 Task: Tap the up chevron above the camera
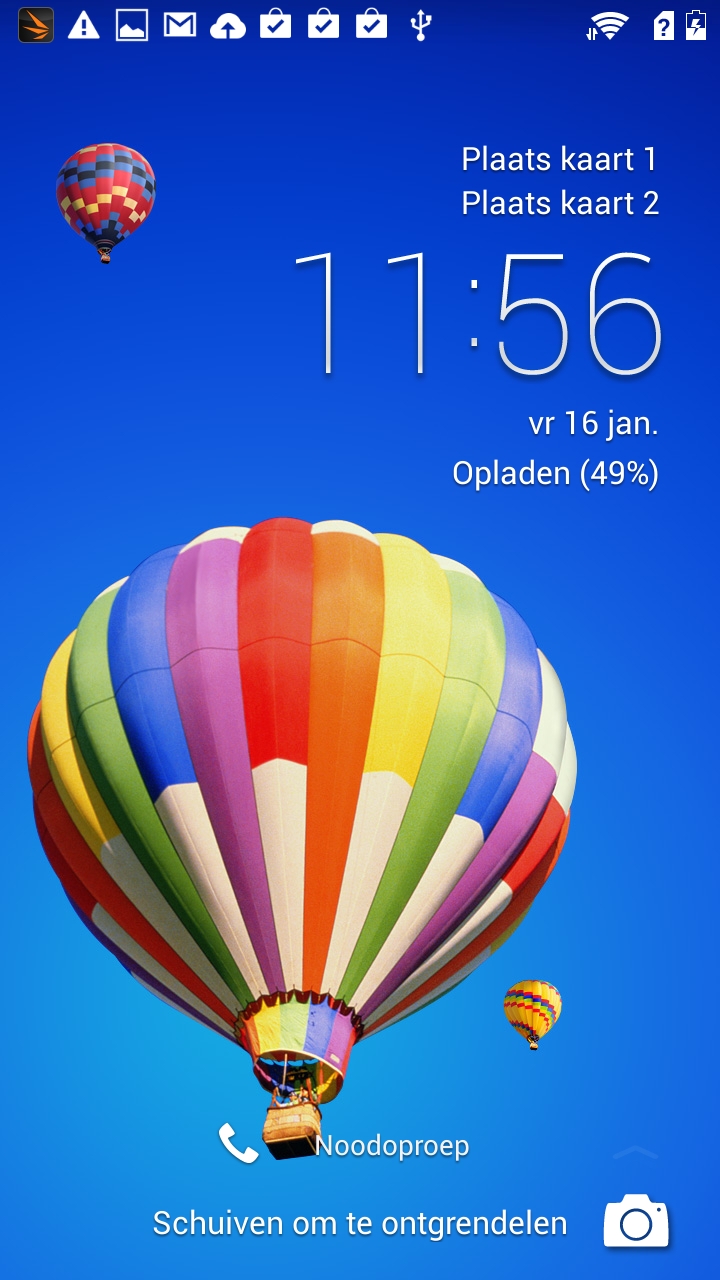pos(635,1152)
